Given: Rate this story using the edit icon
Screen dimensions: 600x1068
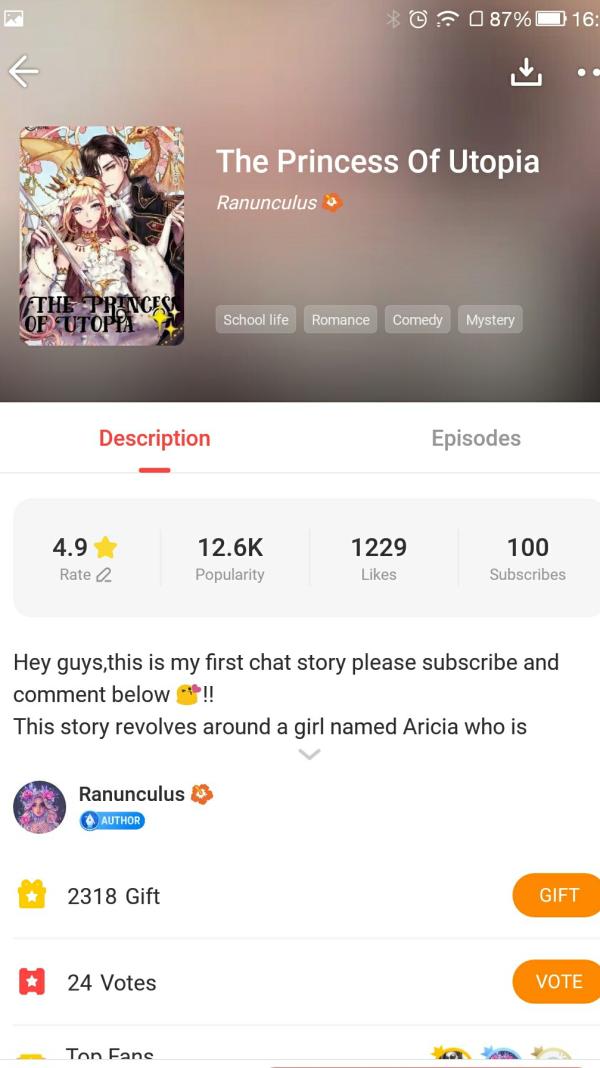Looking at the screenshot, I should coord(102,575).
